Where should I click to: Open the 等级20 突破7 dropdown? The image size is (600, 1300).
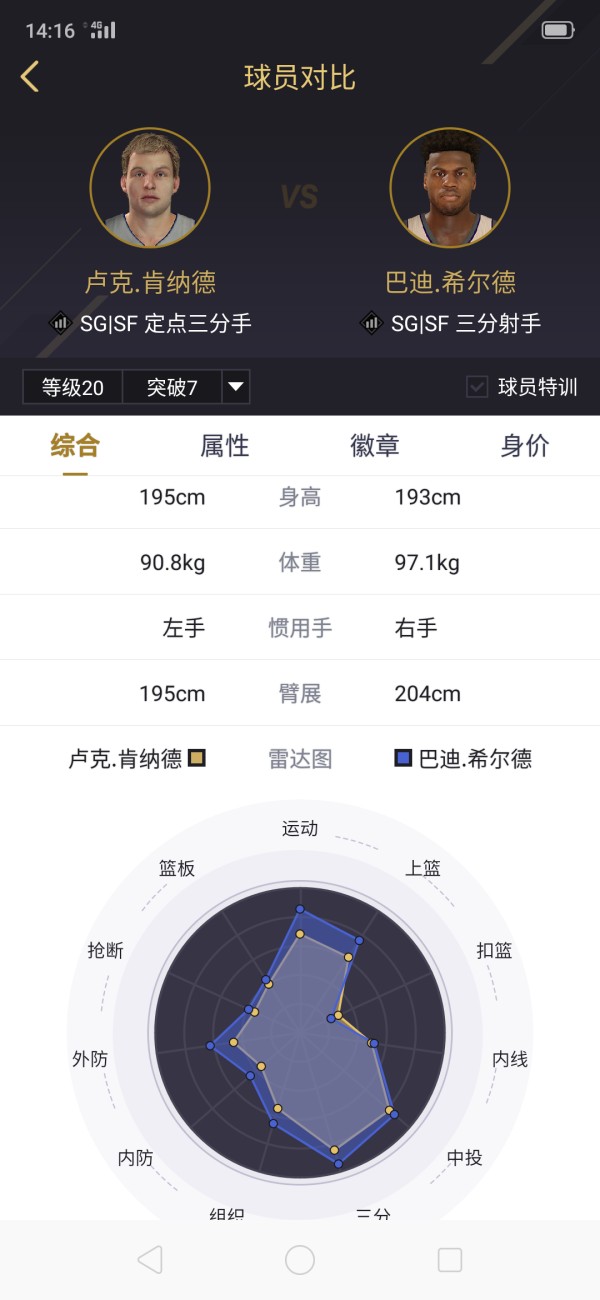tap(236, 387)
